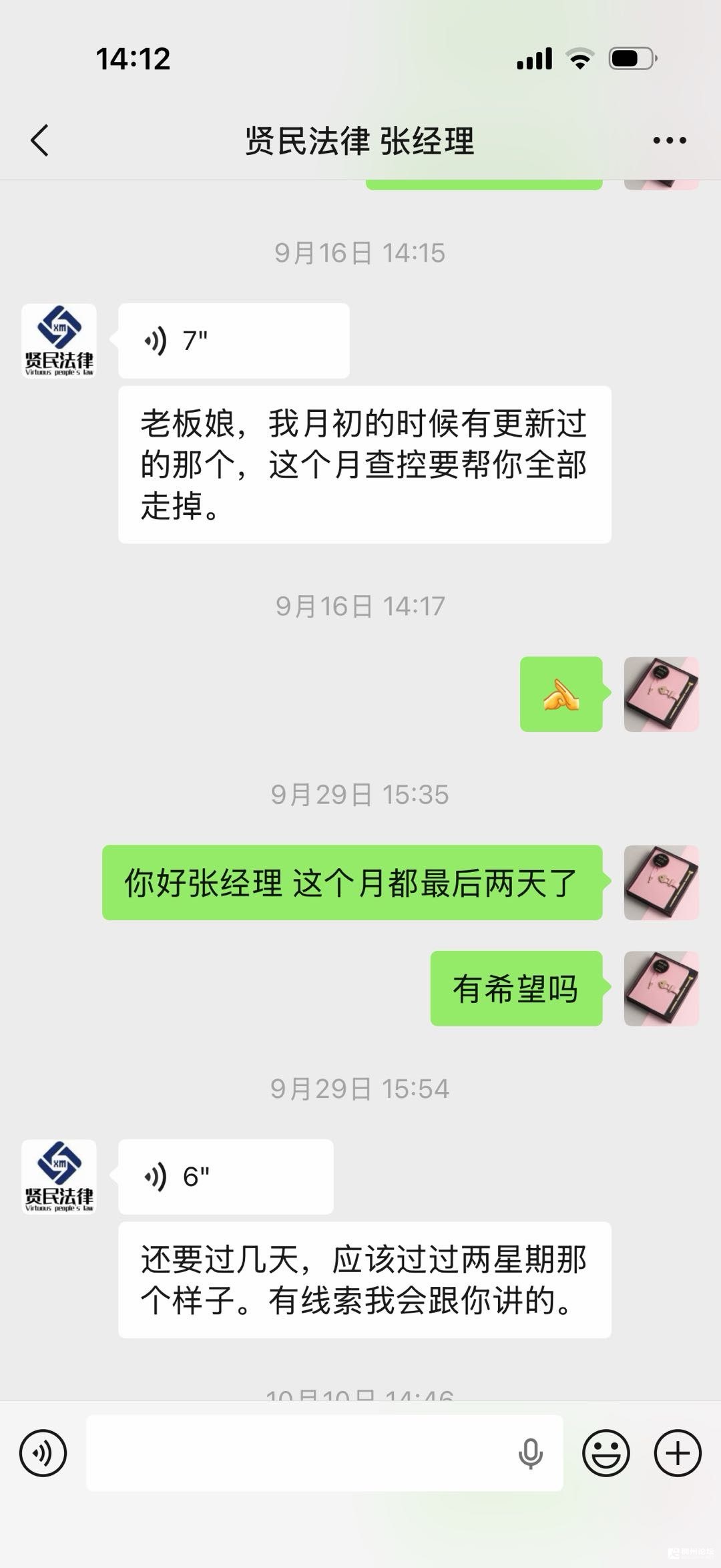The image size is (721, 1568).
Task: Focus the message text field
Action: pos(300,1452)
